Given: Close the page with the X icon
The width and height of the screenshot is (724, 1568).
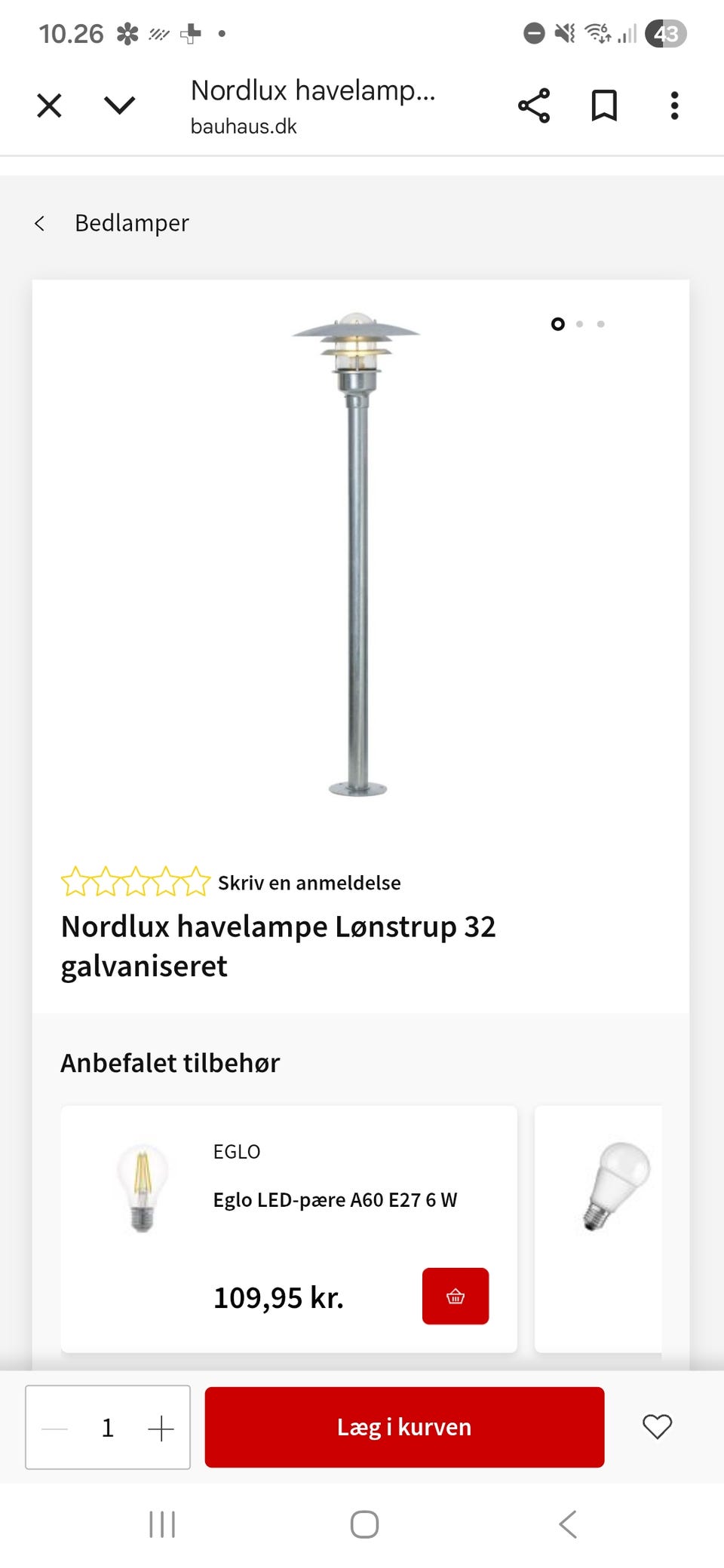Looking at the screenshot, I should click(48, 105).
